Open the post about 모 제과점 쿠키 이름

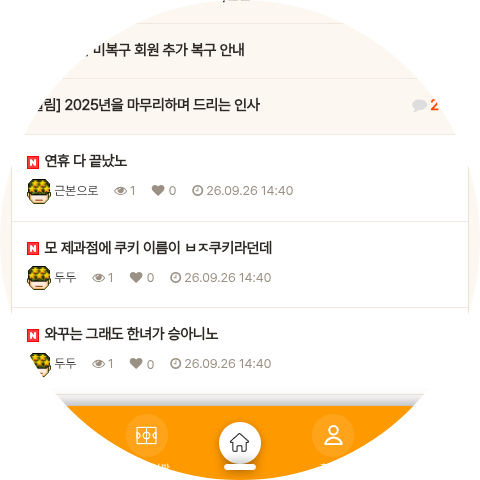(158, 248)
